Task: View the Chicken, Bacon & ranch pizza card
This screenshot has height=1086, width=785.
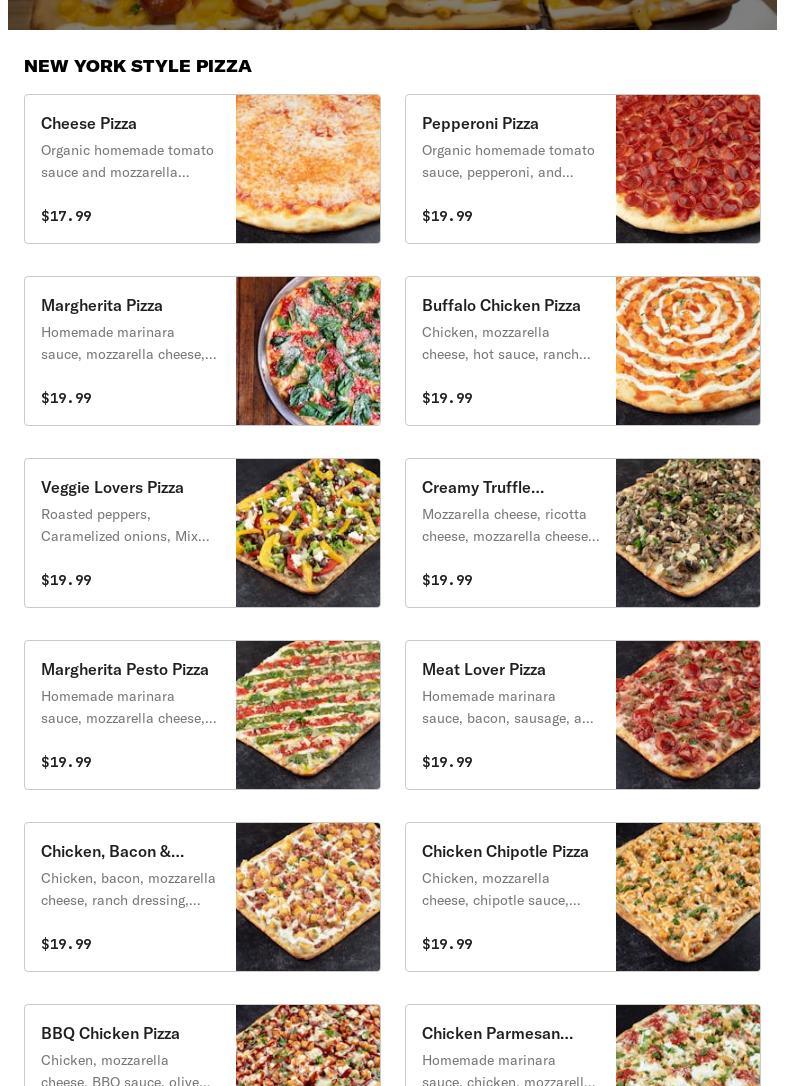Action: pyautogui.click(x=202, y=897)
